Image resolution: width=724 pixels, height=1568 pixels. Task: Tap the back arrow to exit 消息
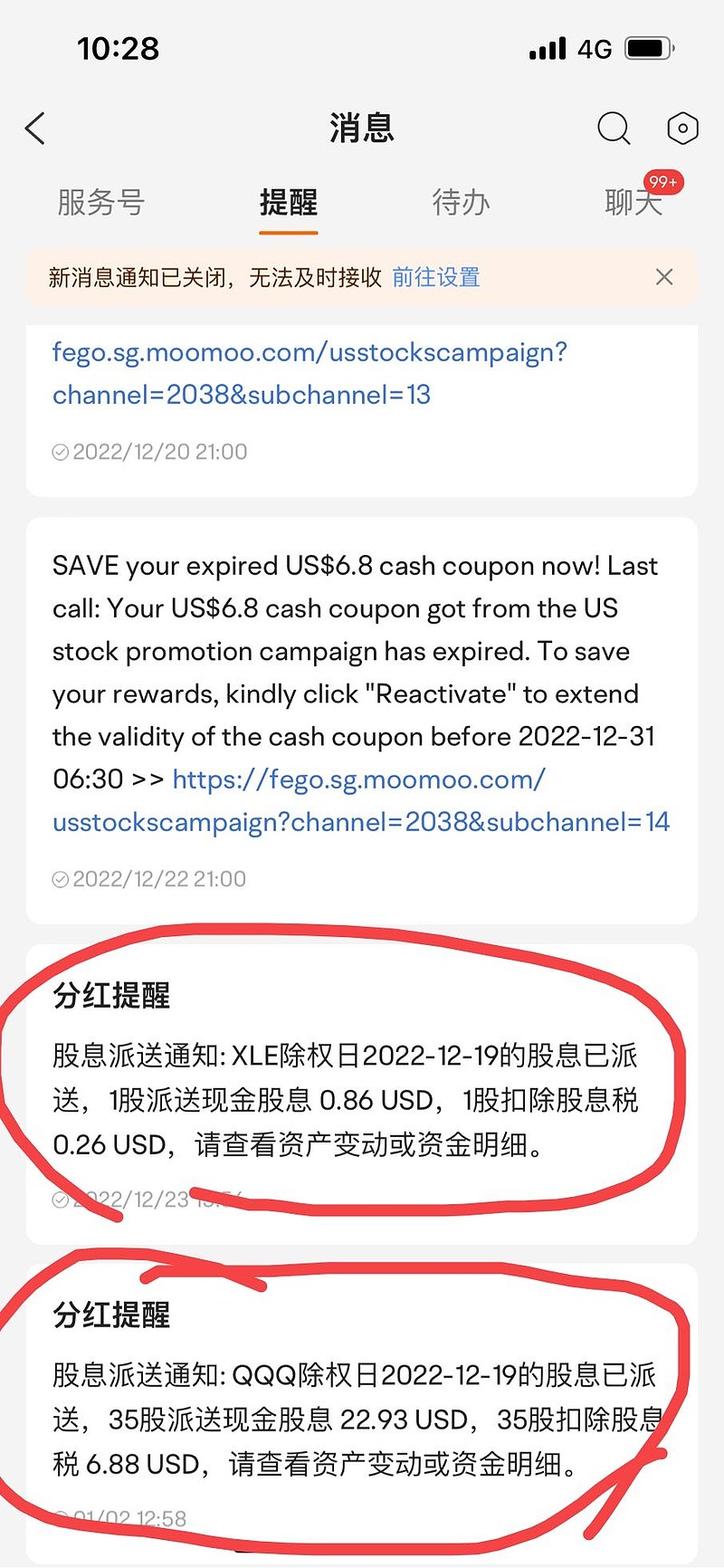click(x=34, y=128)
